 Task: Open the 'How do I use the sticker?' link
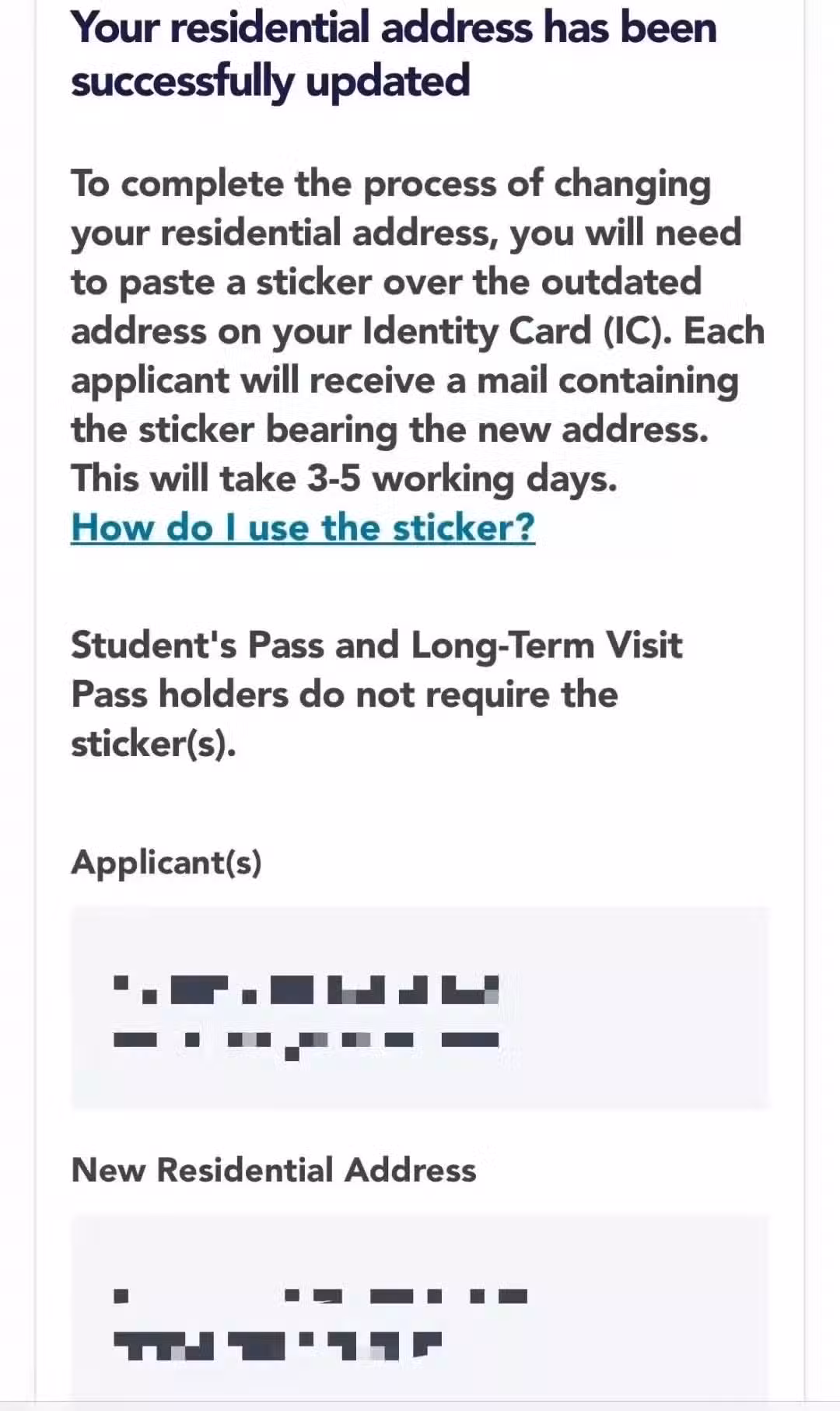[x=303, y=527]
